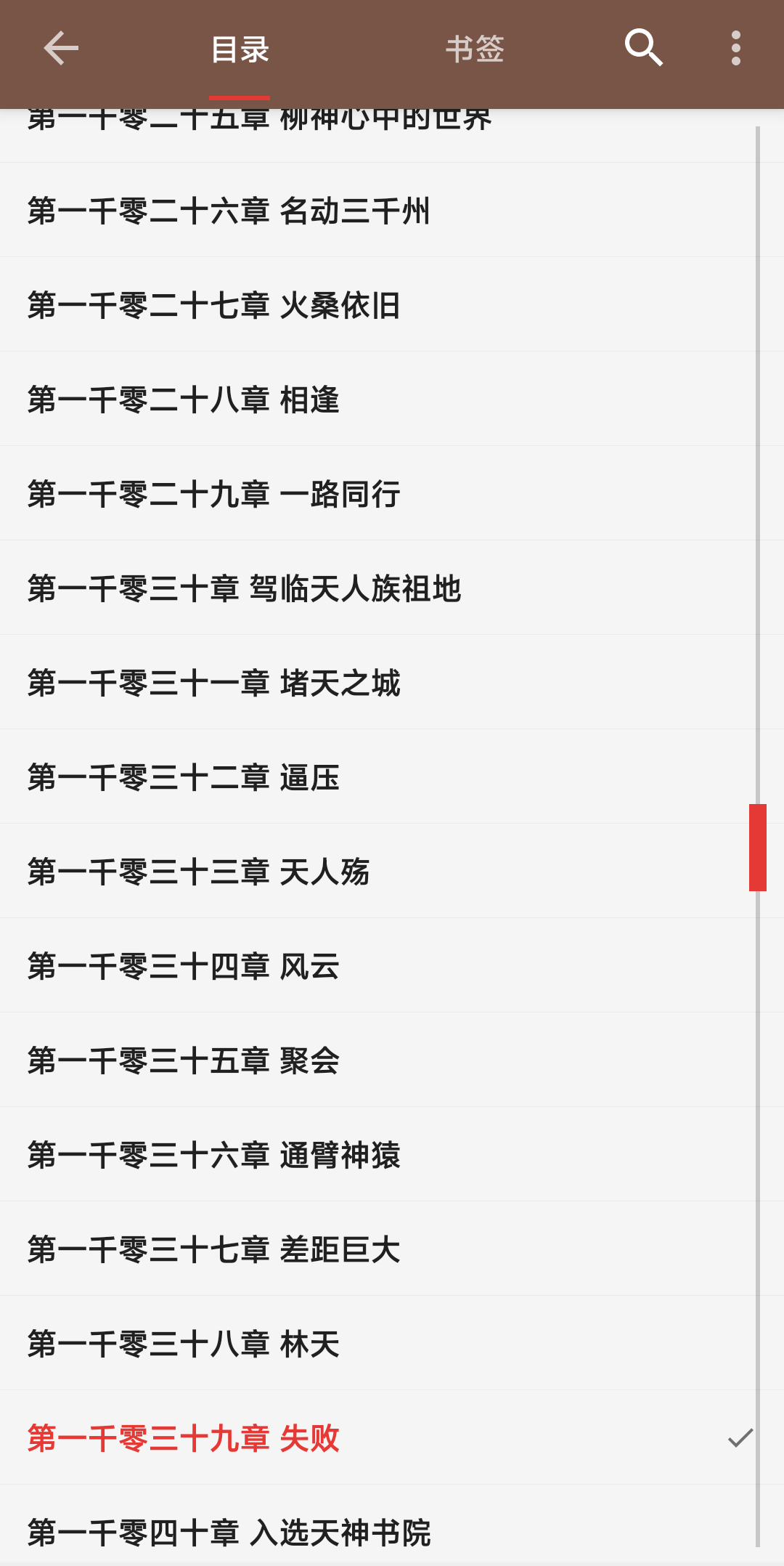Image resolution: width=784 pixels, height=1566 pixels.
Task: Open chapter 第一千零三十章 驾临天人族祖地
Action: tap(377, 588)
